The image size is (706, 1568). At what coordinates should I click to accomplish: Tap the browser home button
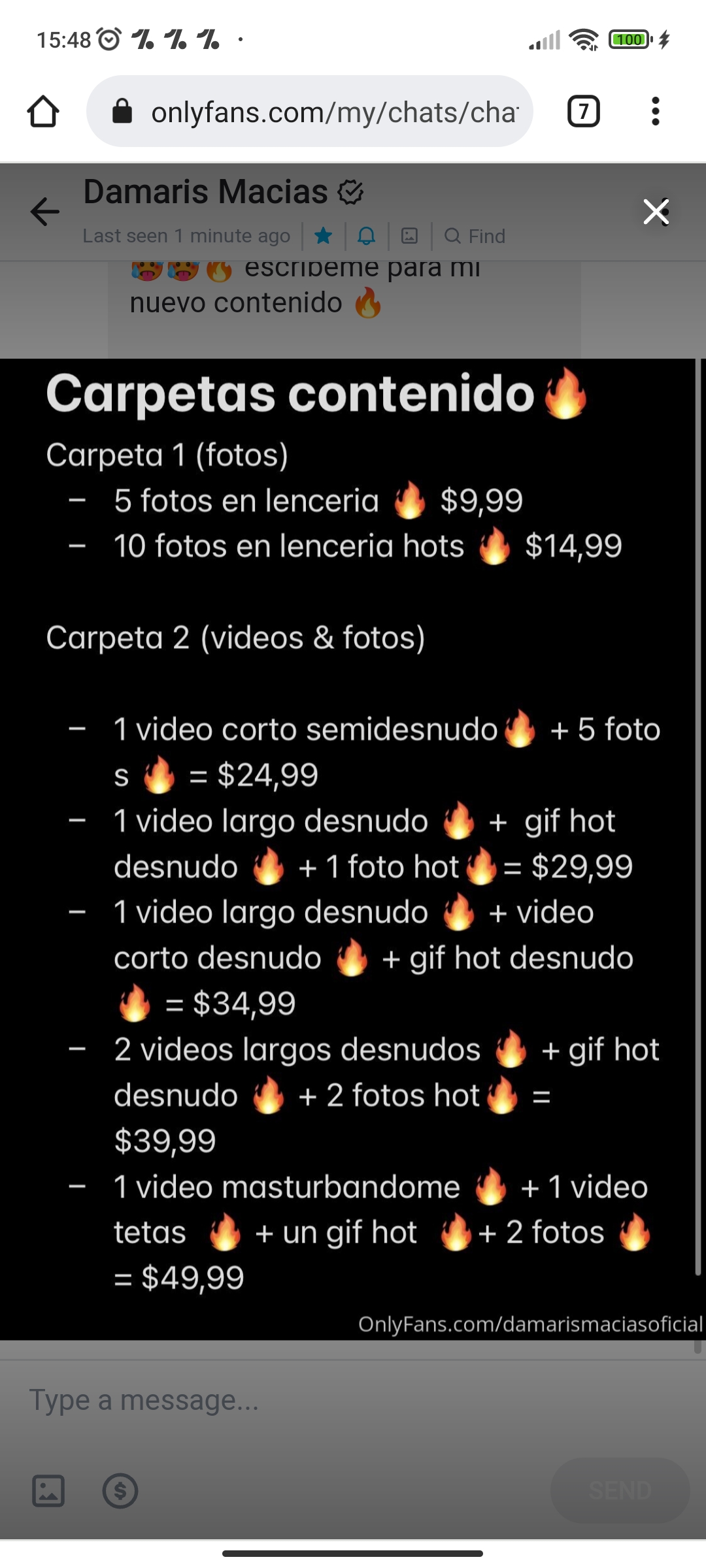point(43,112)
